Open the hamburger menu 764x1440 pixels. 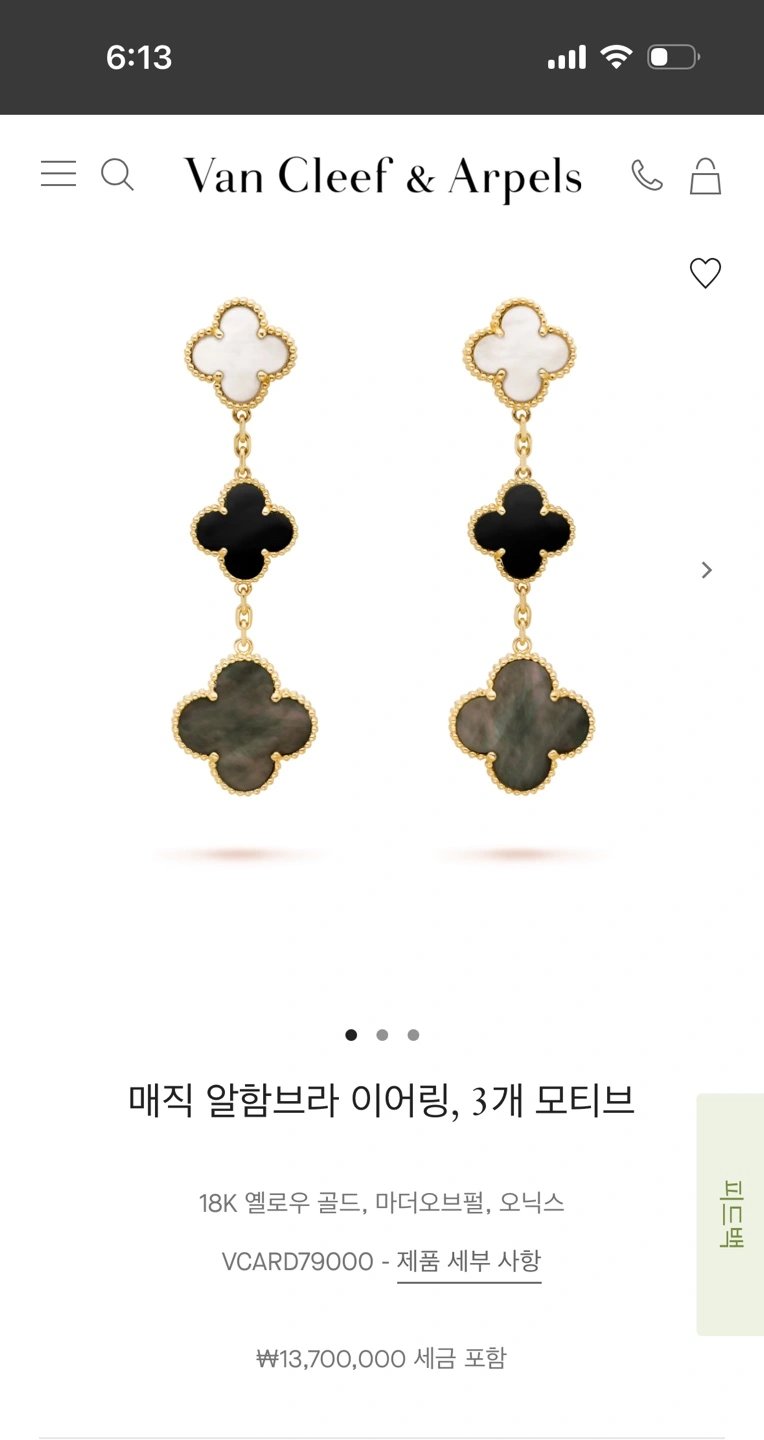58,174
